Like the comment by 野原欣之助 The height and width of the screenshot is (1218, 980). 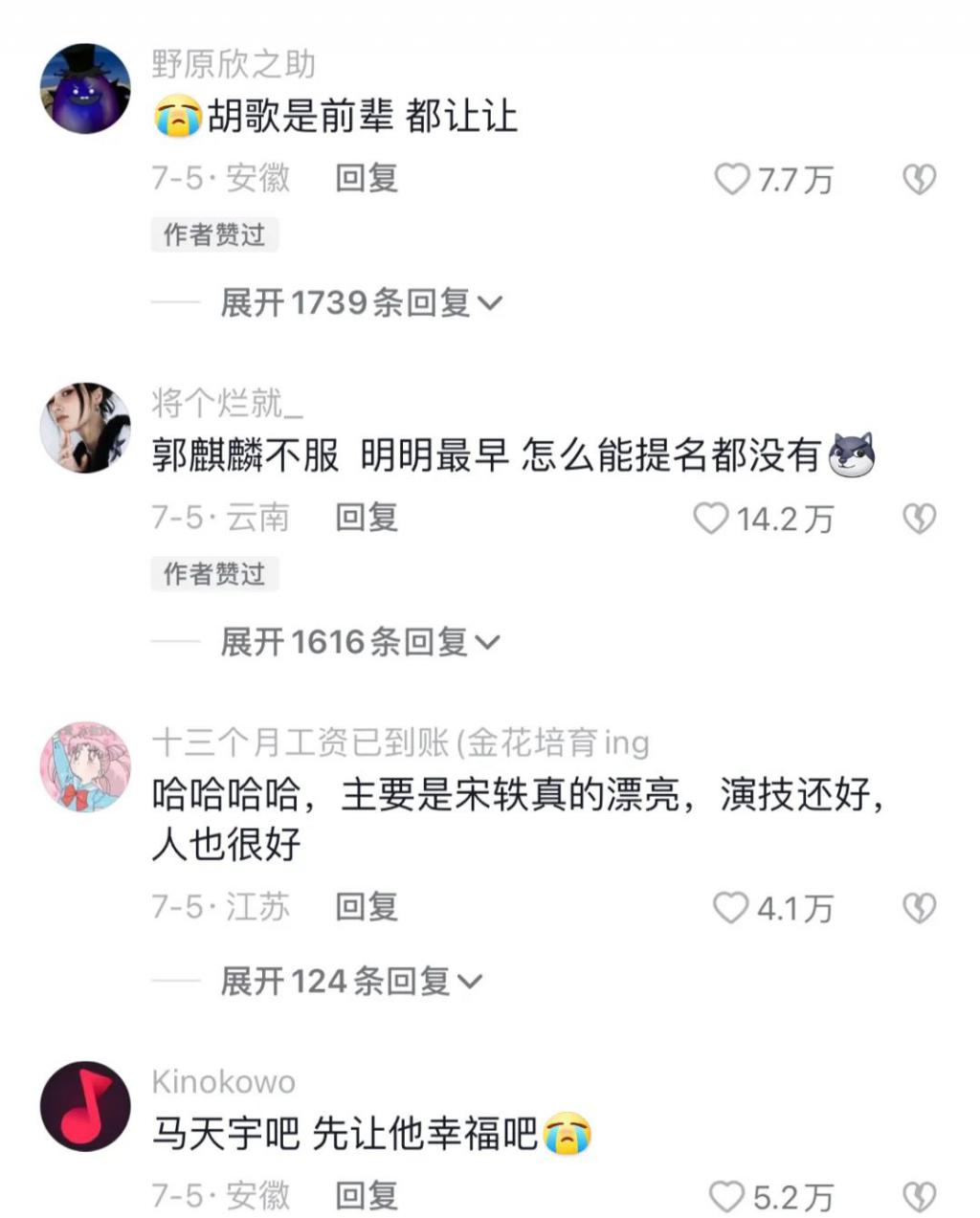coord(733,179)
